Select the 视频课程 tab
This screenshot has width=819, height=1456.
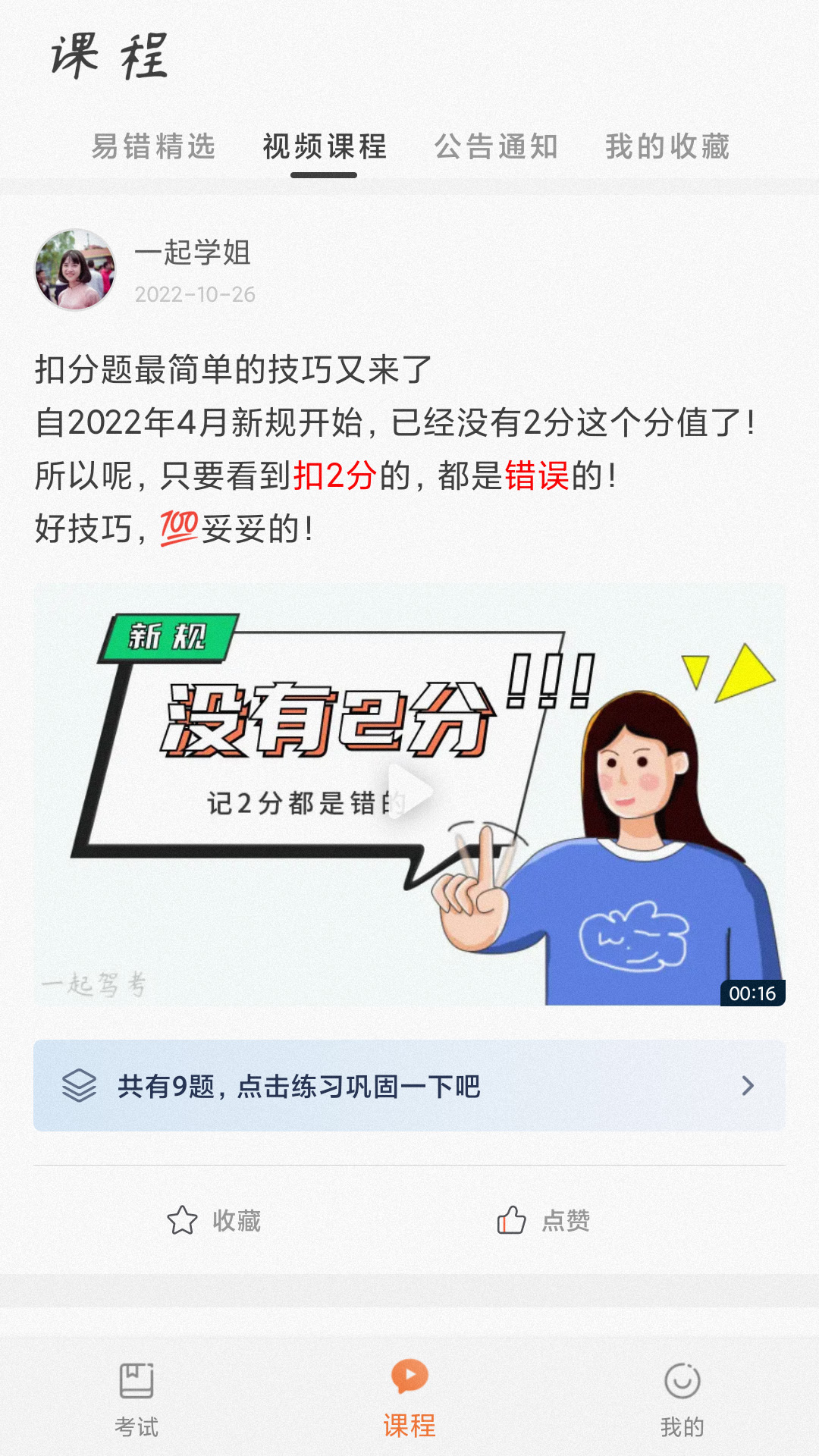point(325,146)
